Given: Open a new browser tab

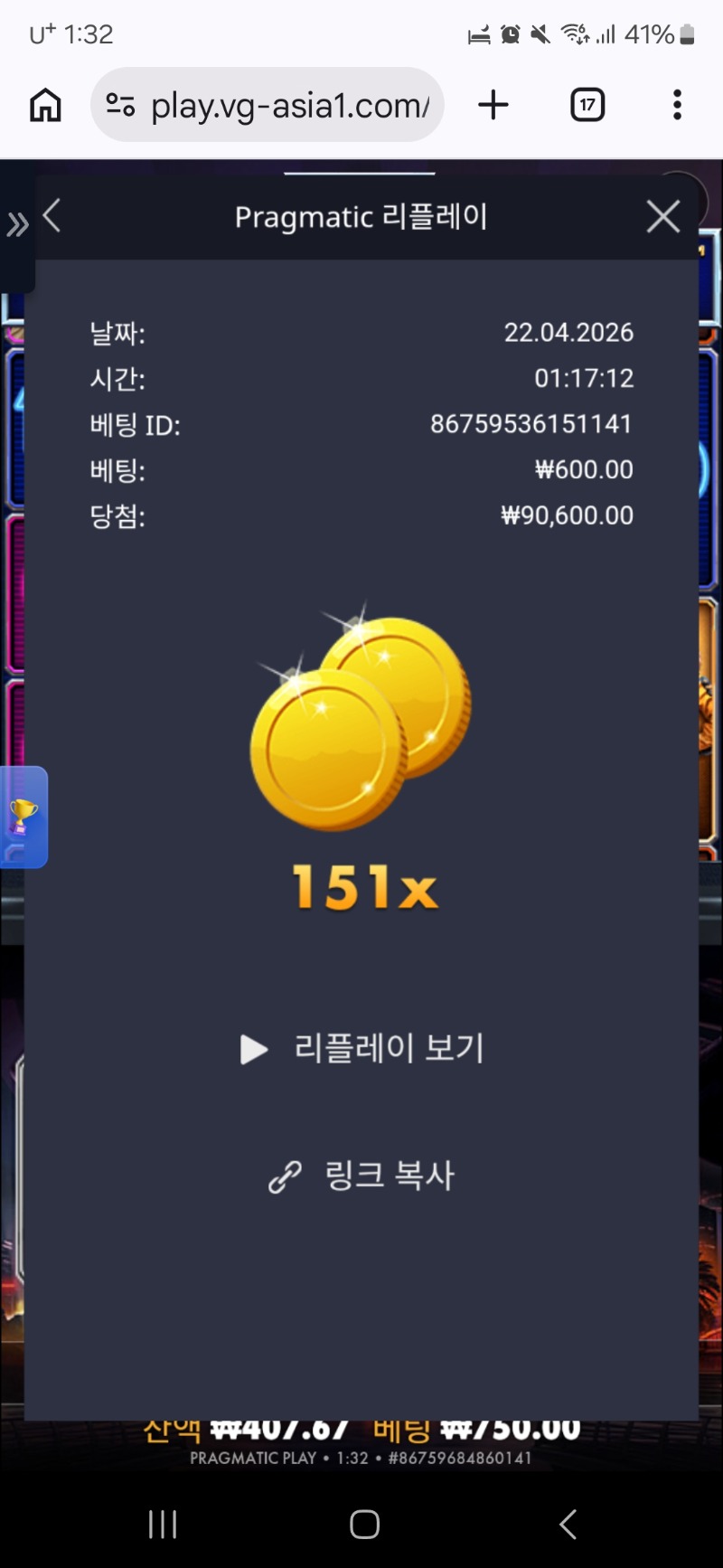Looking at the screenshot, I should 493,106.
